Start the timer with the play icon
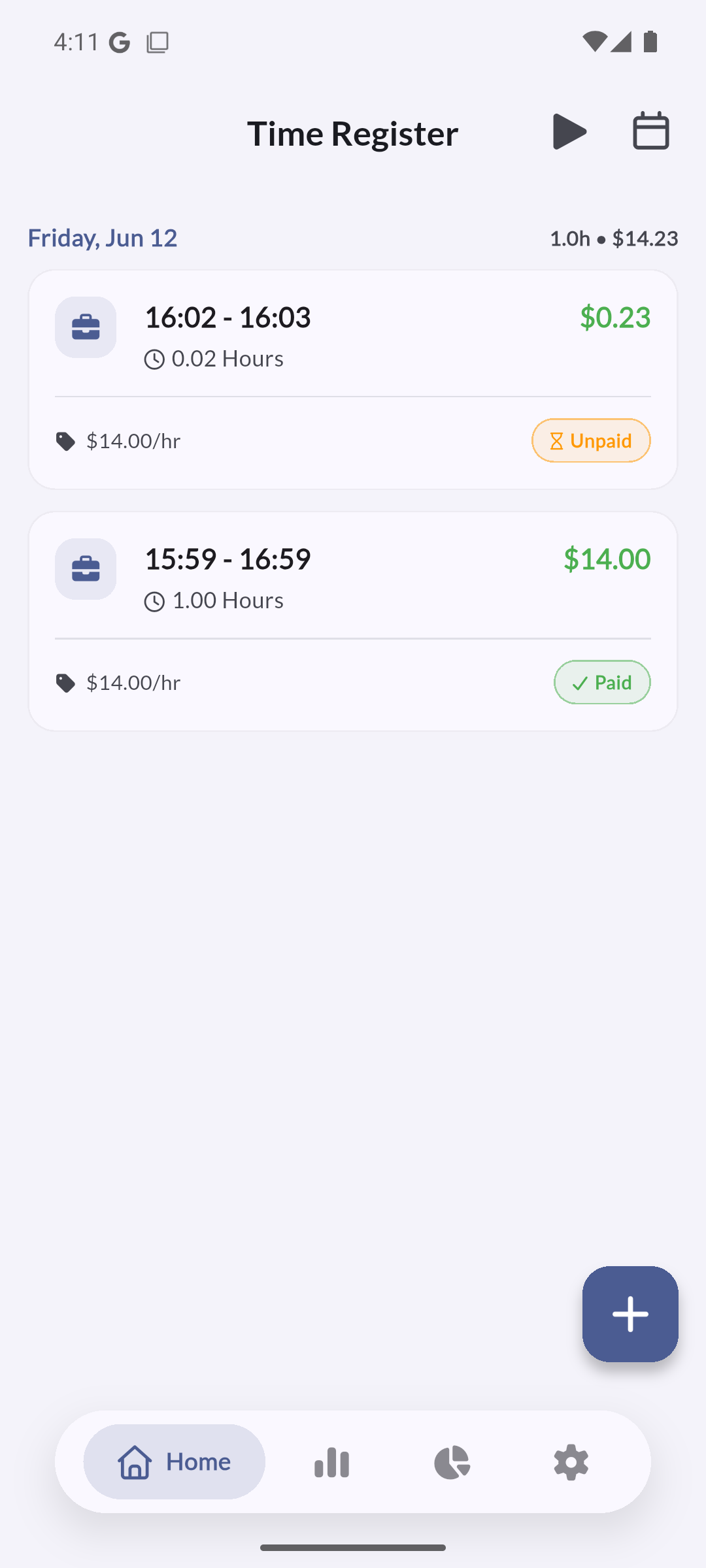The height and width of the screenshot is (1568, 706). [x=569, y=131]
